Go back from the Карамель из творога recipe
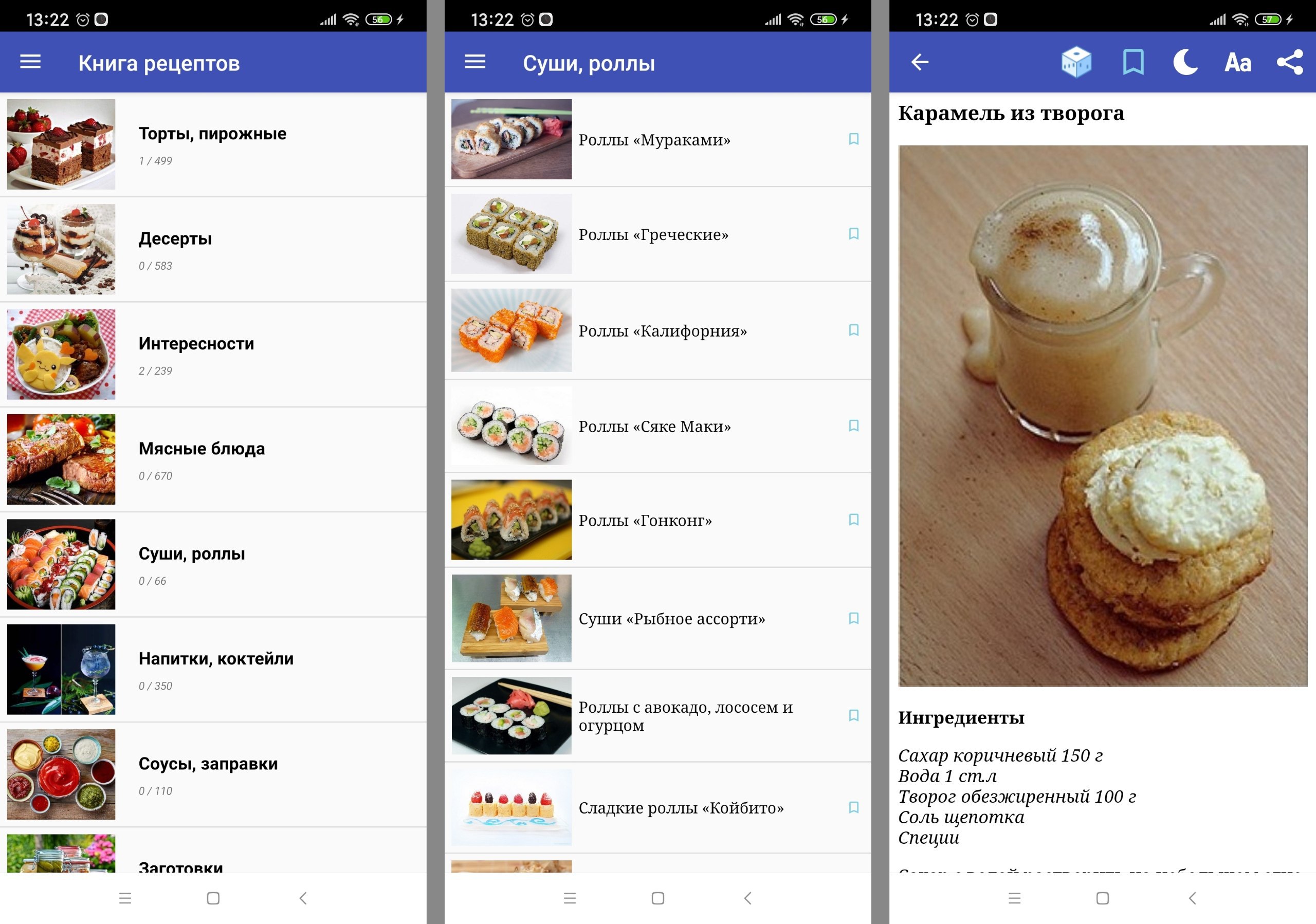 pyautogui.click(x=919, y=62)
